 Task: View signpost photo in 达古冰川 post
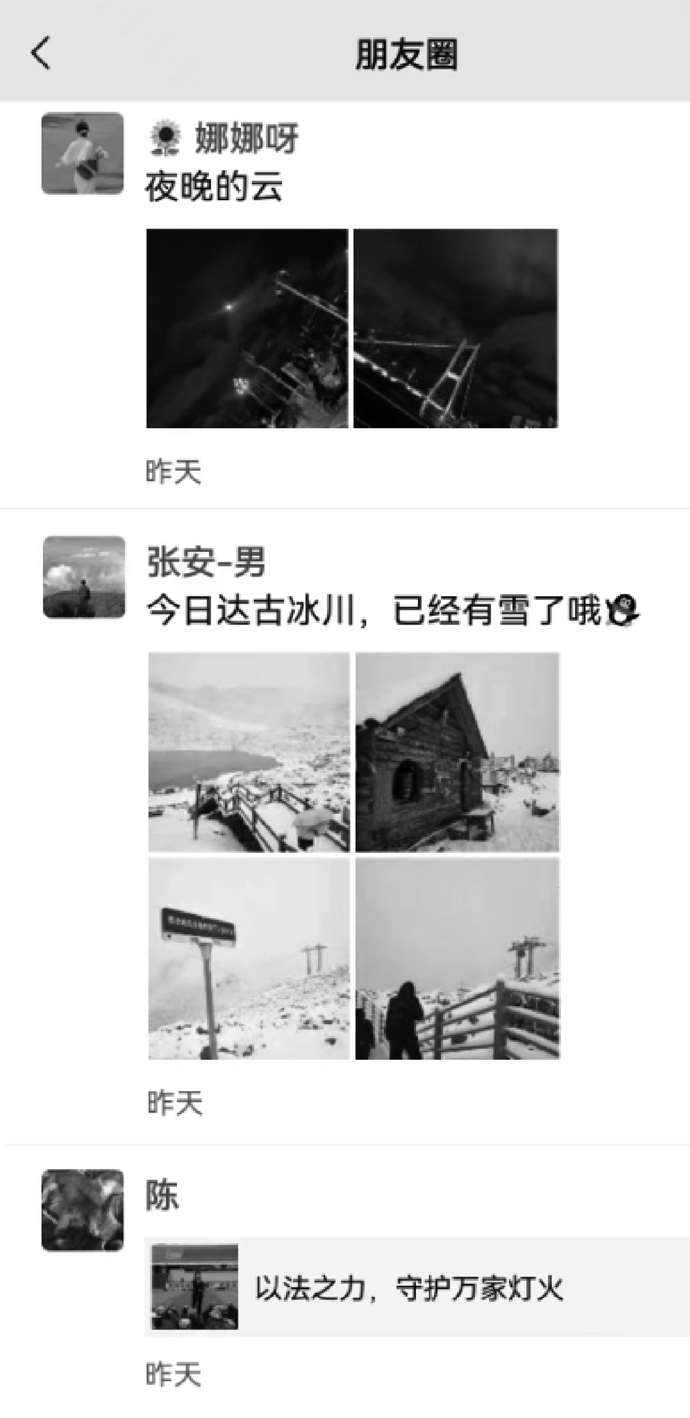click(249, 958)
